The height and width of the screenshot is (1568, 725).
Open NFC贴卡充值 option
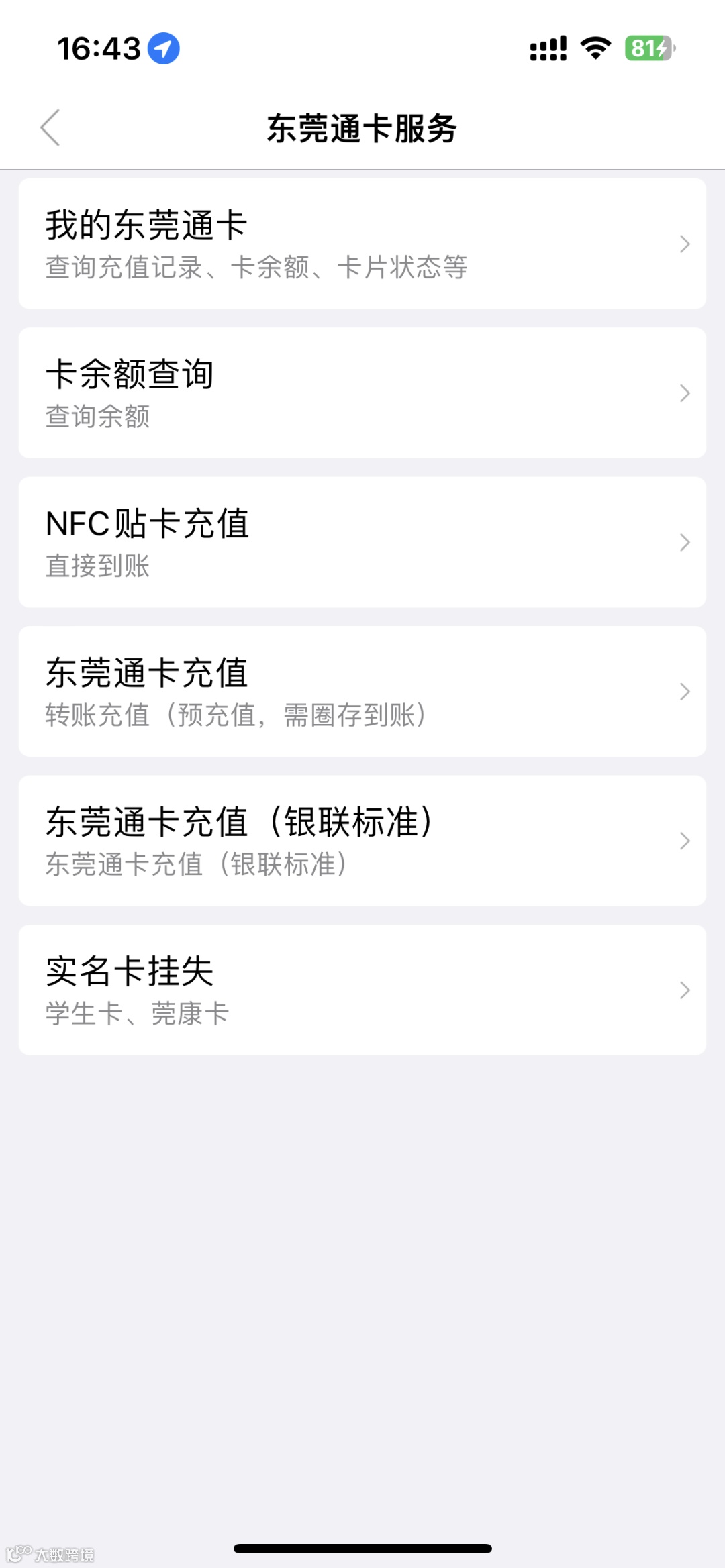click(x=362, y=542)
